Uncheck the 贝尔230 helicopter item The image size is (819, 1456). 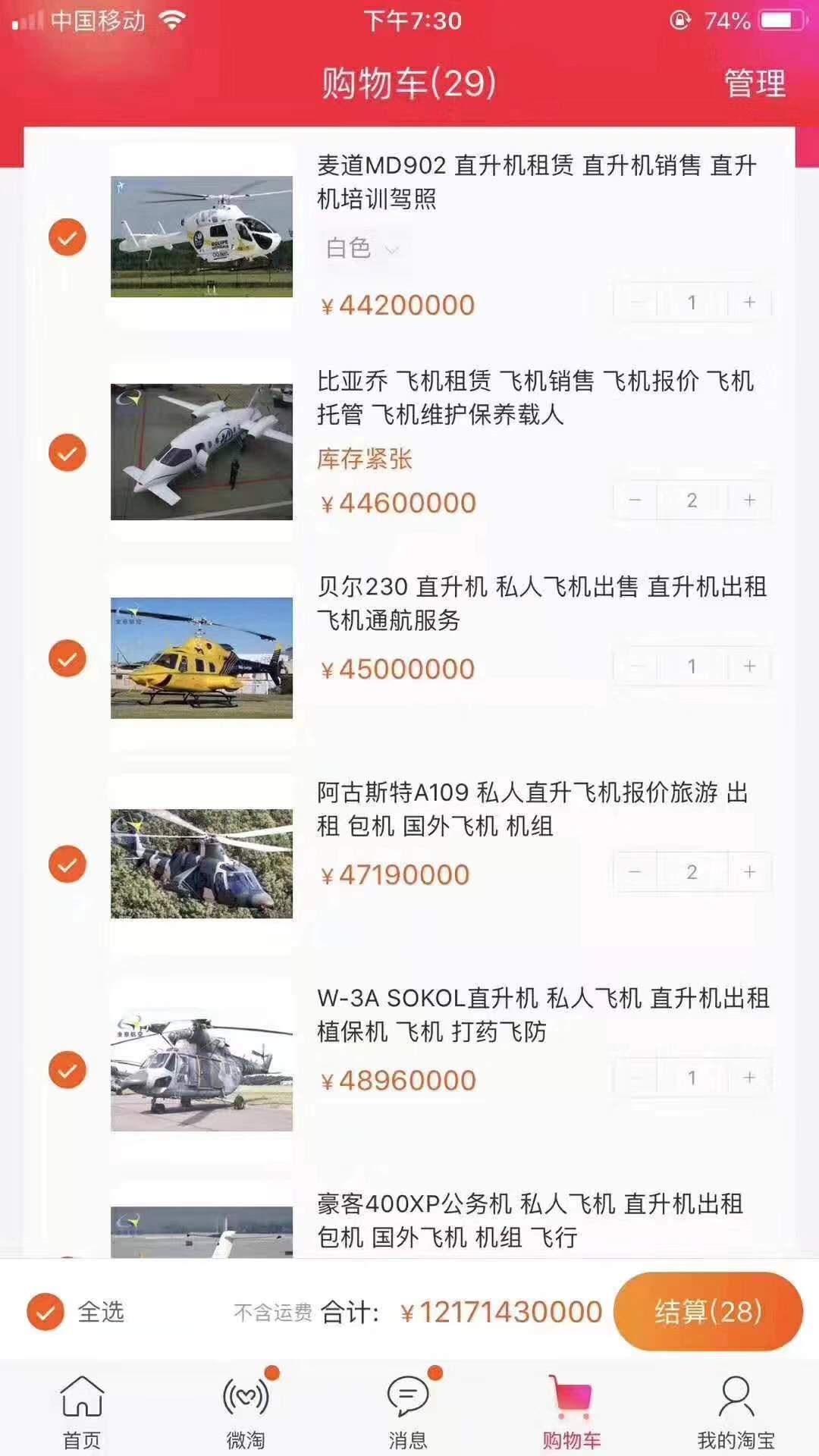(67, 658)
